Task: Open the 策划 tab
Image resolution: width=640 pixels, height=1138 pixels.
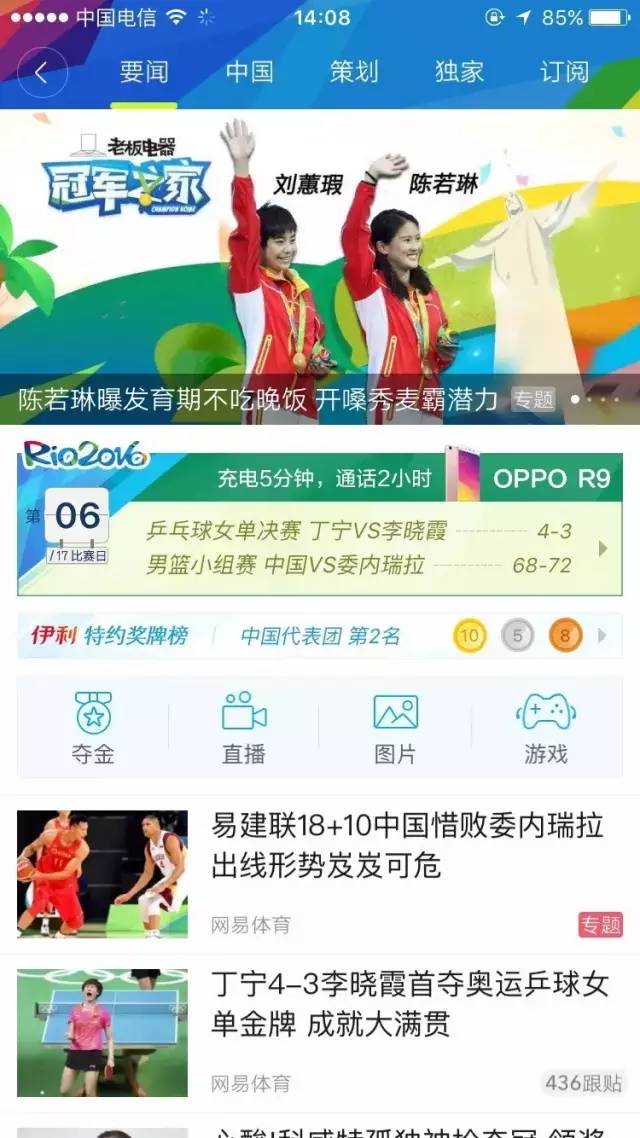Action: tap(354, 73)
